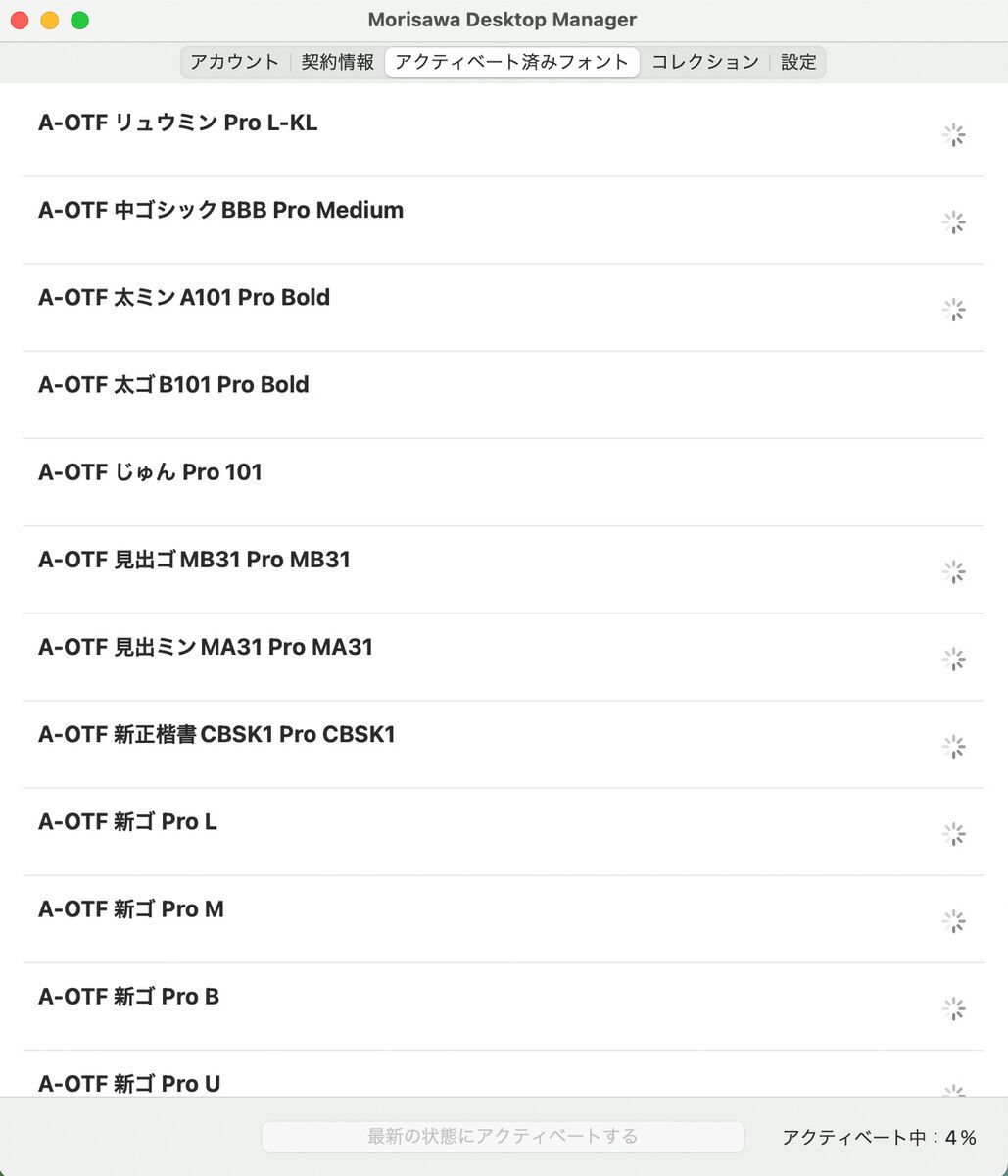Minimize the window with the yellow button
The image size is (1008, 1176).
[x=50, y=21]
